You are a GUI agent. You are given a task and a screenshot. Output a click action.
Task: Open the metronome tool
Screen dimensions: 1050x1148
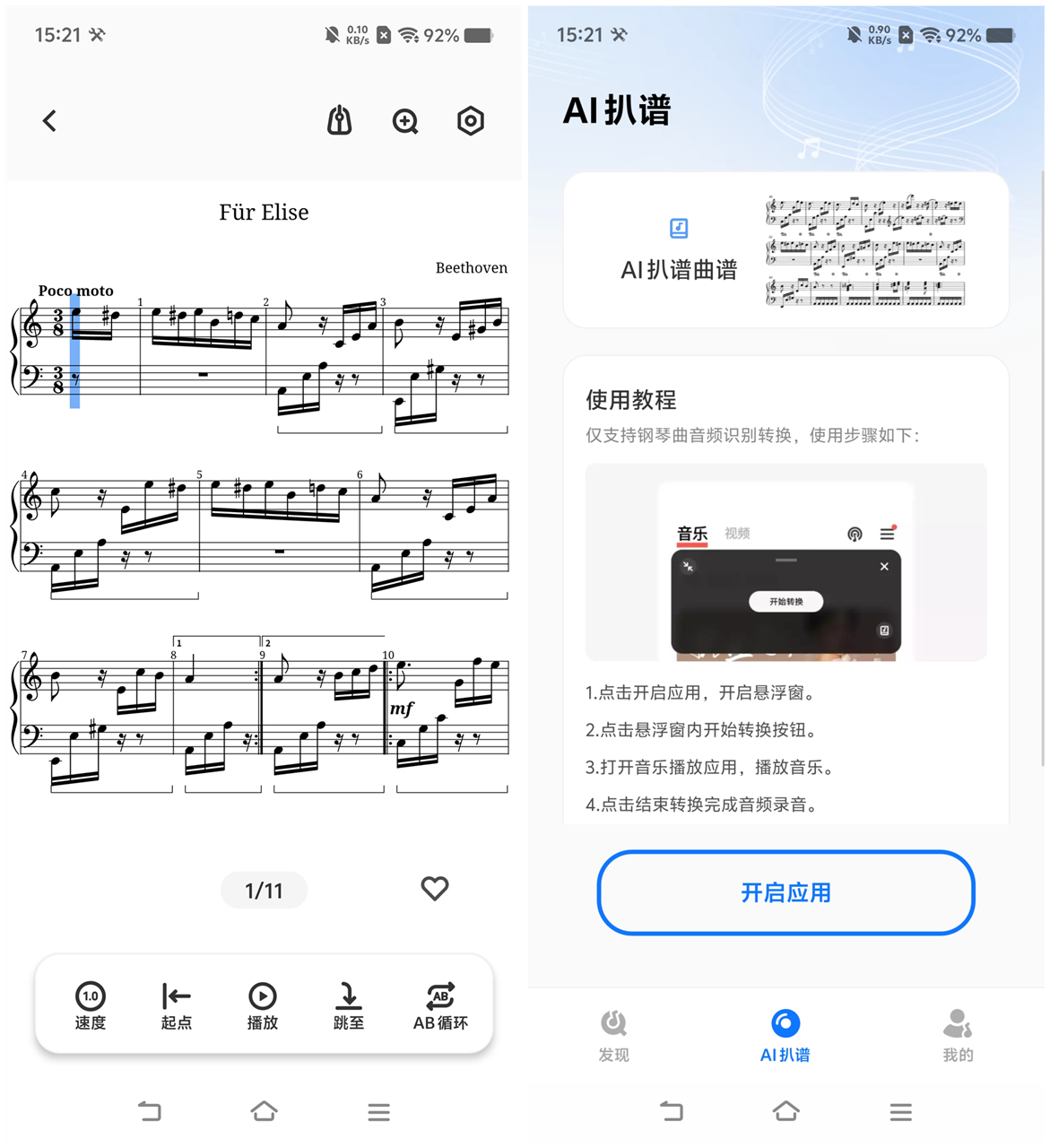[x=339, y=121]
